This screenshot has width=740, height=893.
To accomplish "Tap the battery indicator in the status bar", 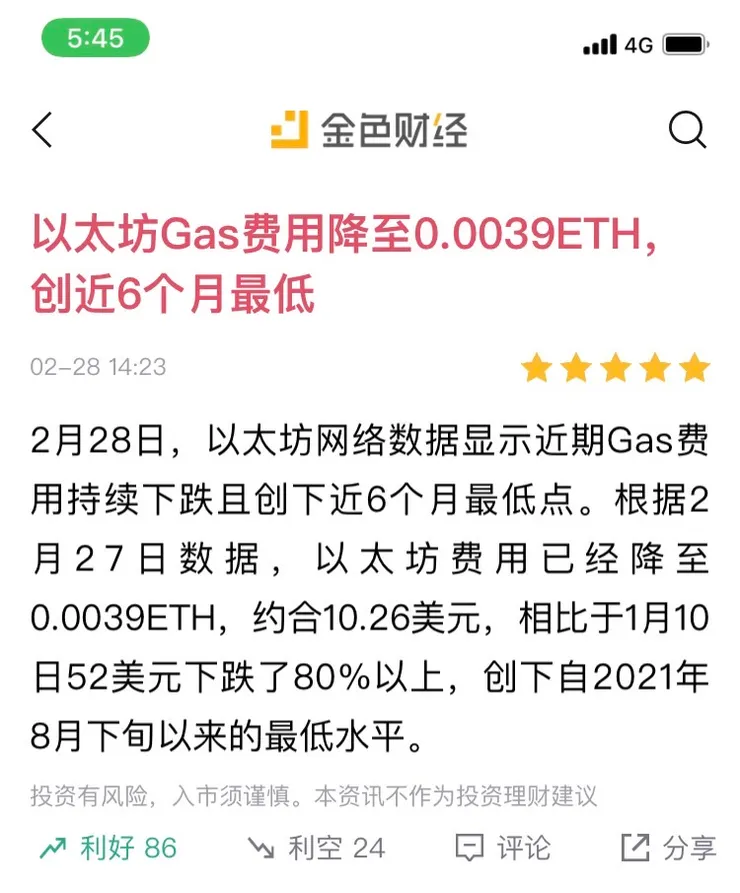I will (x=686, y=41).
